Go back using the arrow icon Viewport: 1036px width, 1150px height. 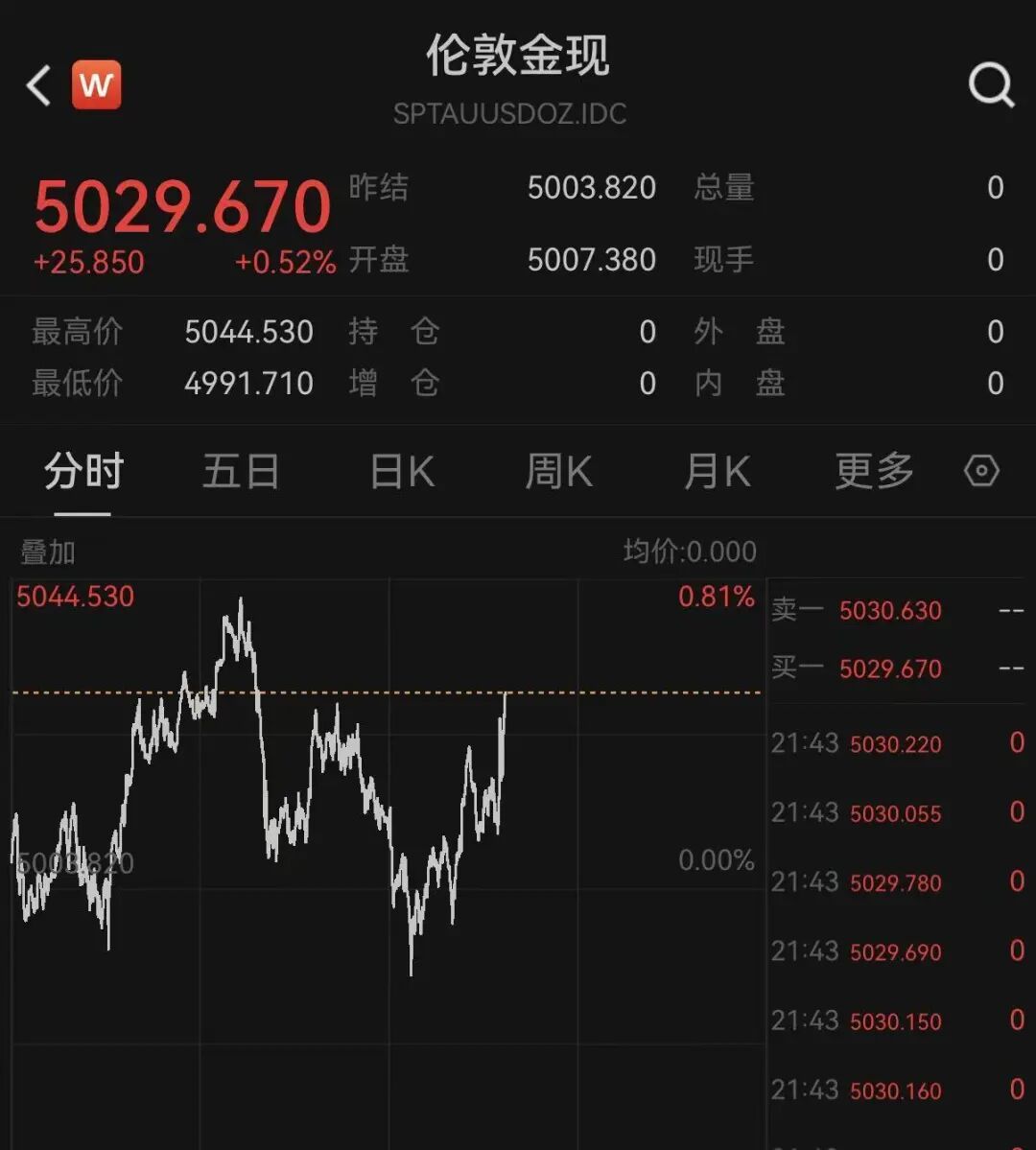click(x=38, y=85)
